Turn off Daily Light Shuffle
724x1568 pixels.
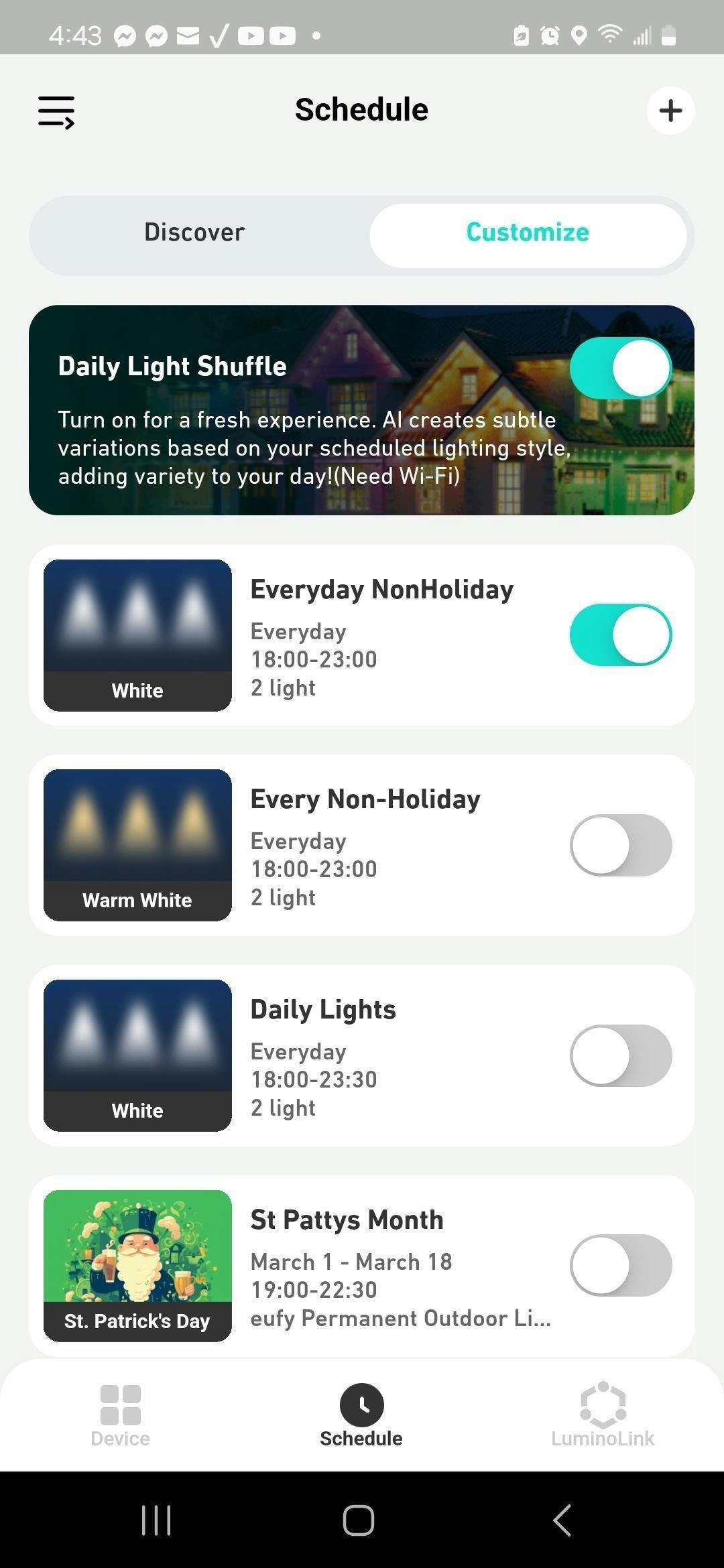[620, 368]
